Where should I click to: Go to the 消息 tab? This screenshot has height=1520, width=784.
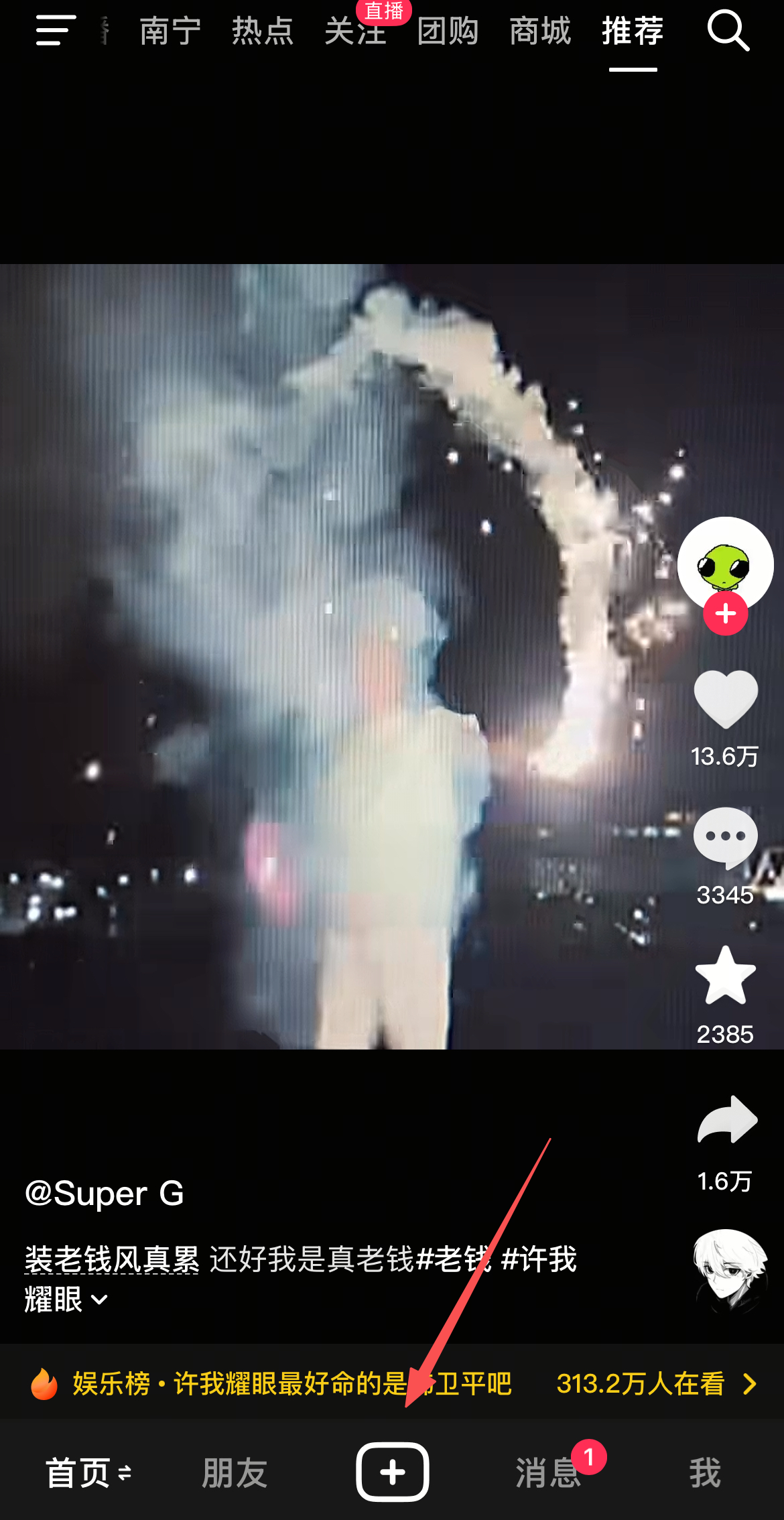(548, 1472)
